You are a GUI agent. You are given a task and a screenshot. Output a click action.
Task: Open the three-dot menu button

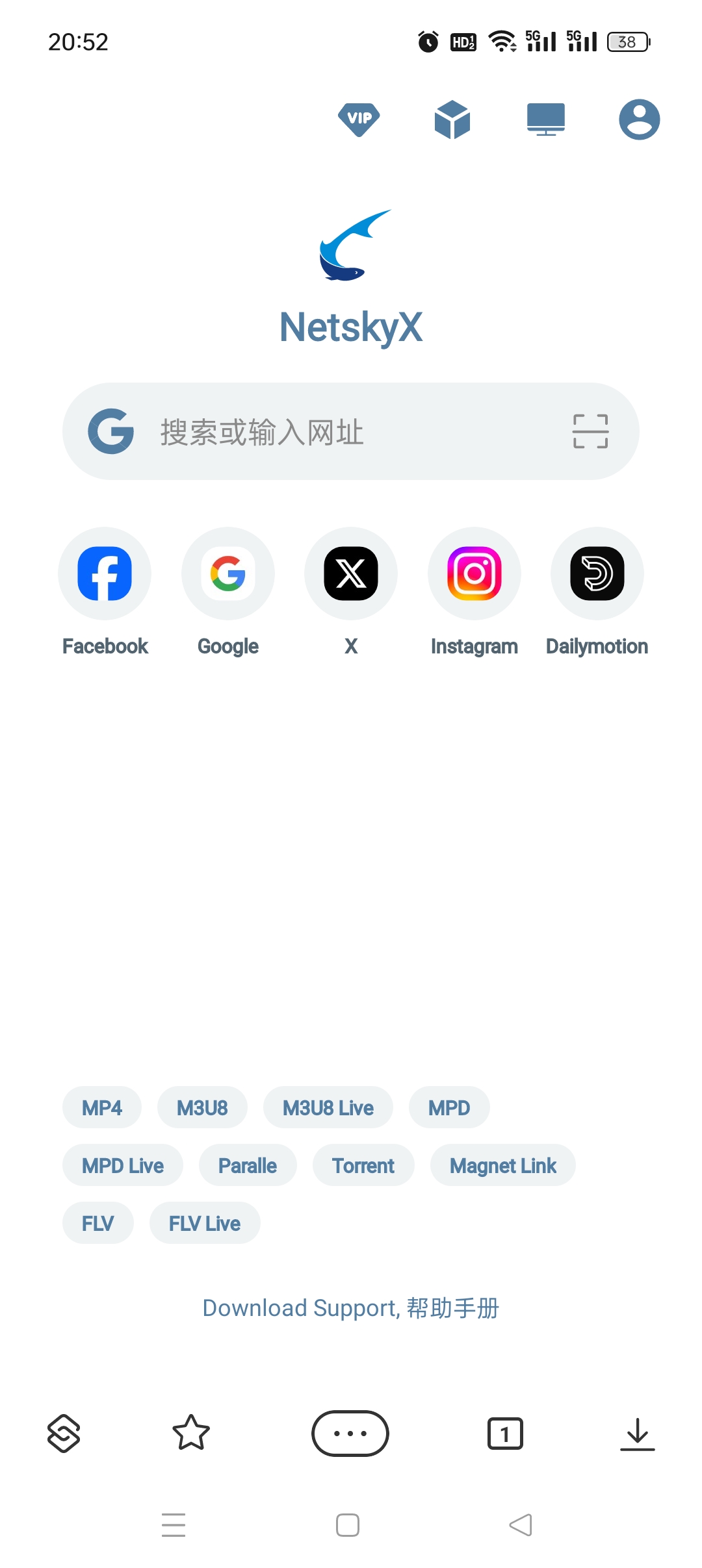pyautogui.click(x=350, y=1433)
